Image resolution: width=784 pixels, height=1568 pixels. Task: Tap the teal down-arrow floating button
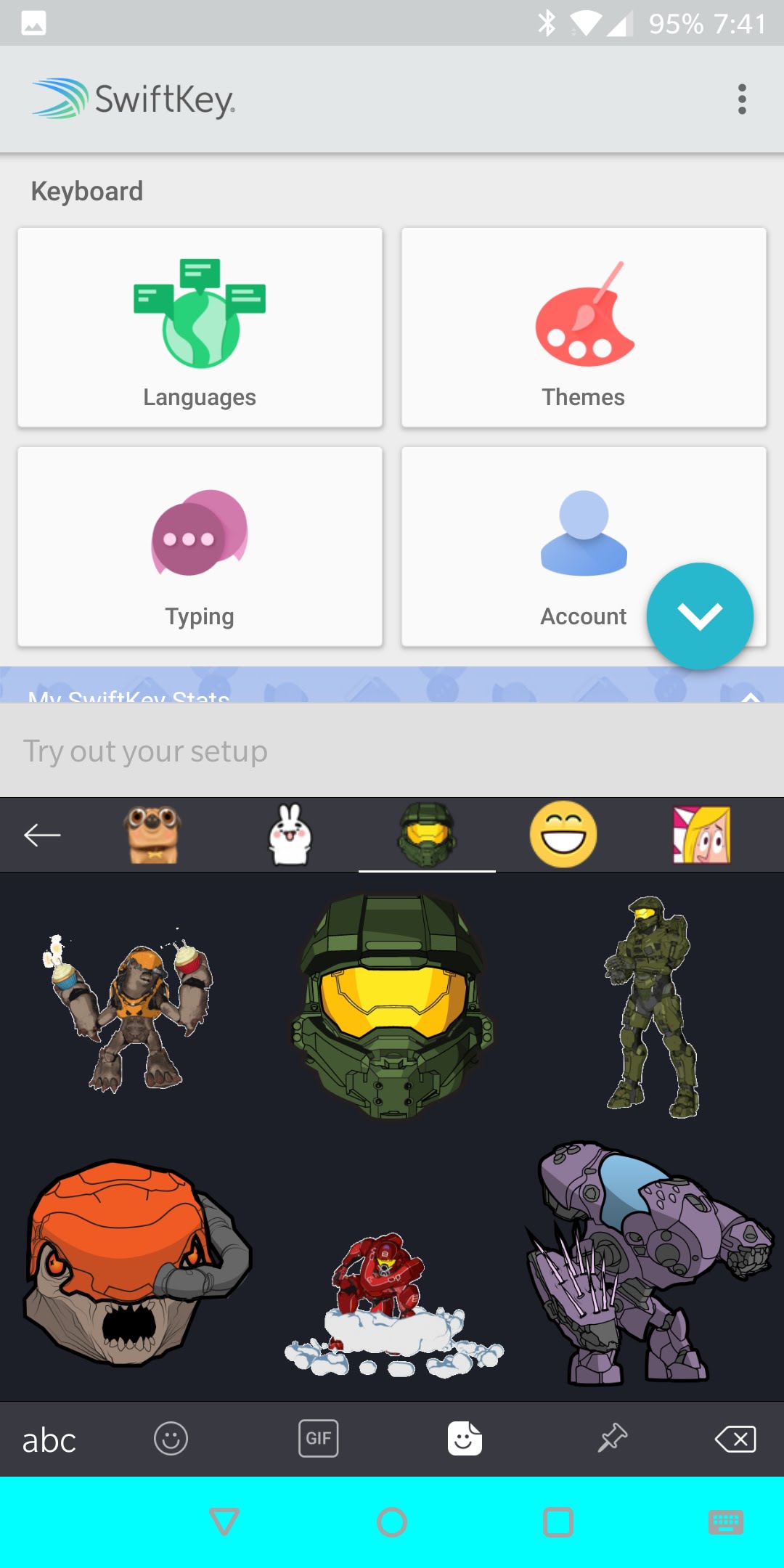700,616
